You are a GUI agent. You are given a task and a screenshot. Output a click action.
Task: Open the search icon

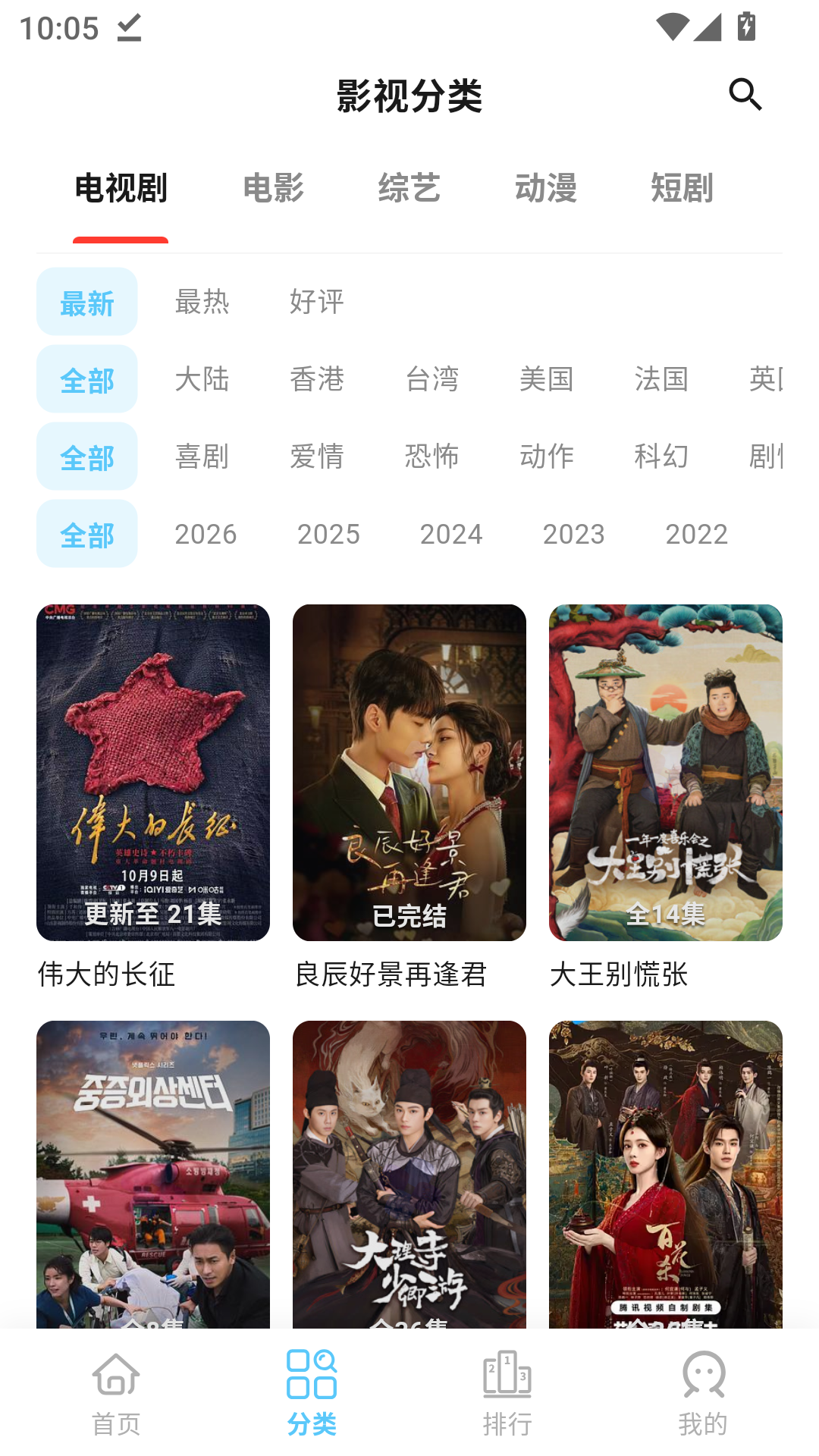pos(745,95)
